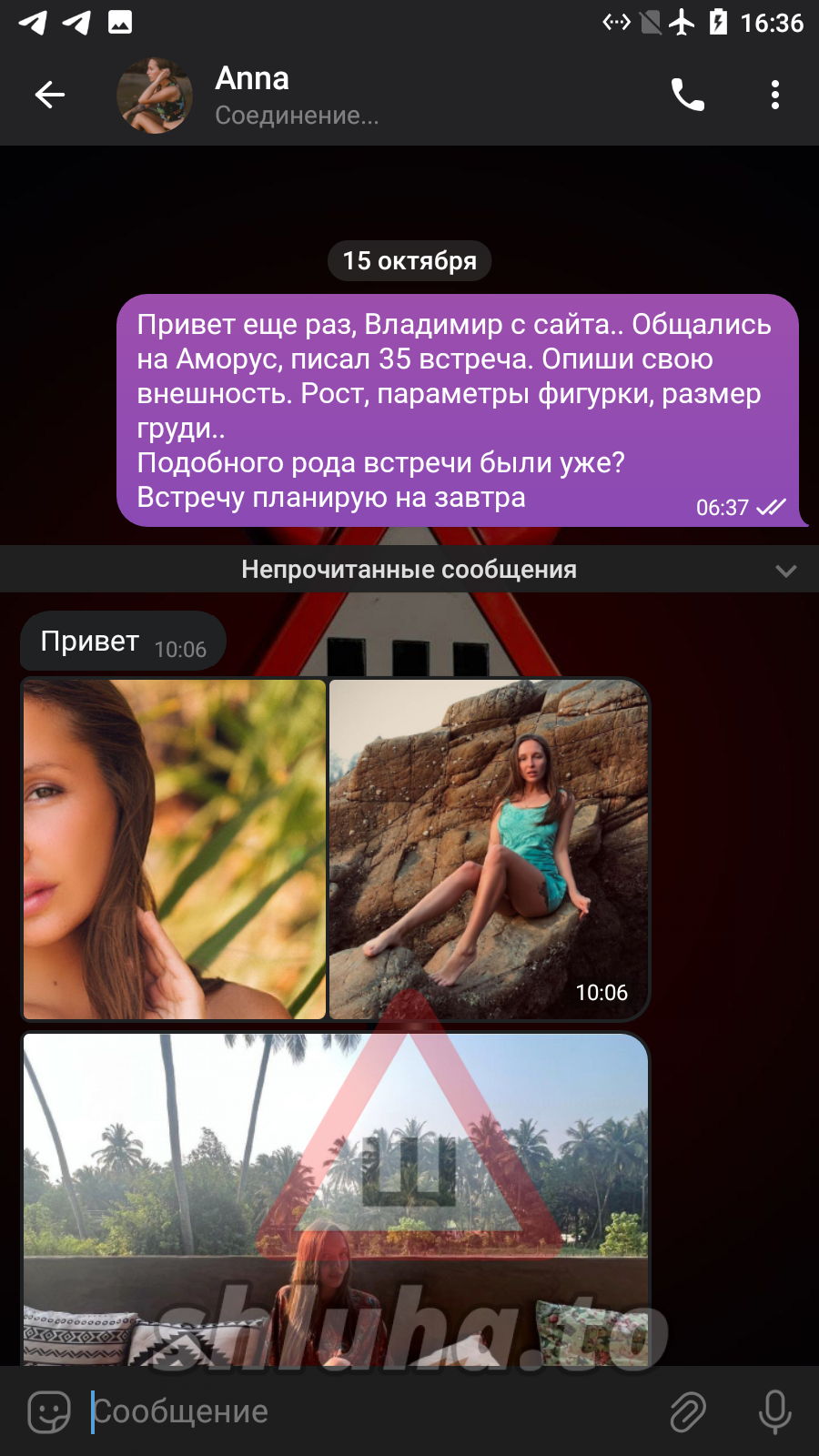819x1456 pixels.
Task: Open Anna's profile from the header
Action: click(252, 95)
